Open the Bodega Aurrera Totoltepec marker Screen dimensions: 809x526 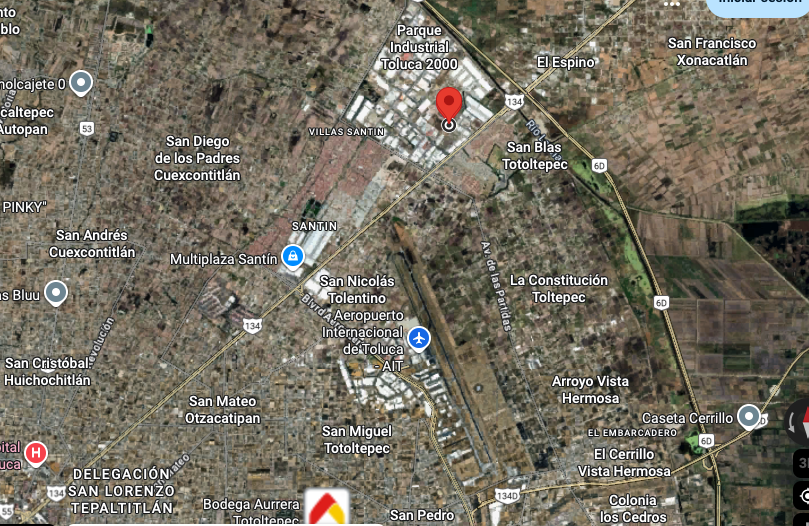coord(326,507)
